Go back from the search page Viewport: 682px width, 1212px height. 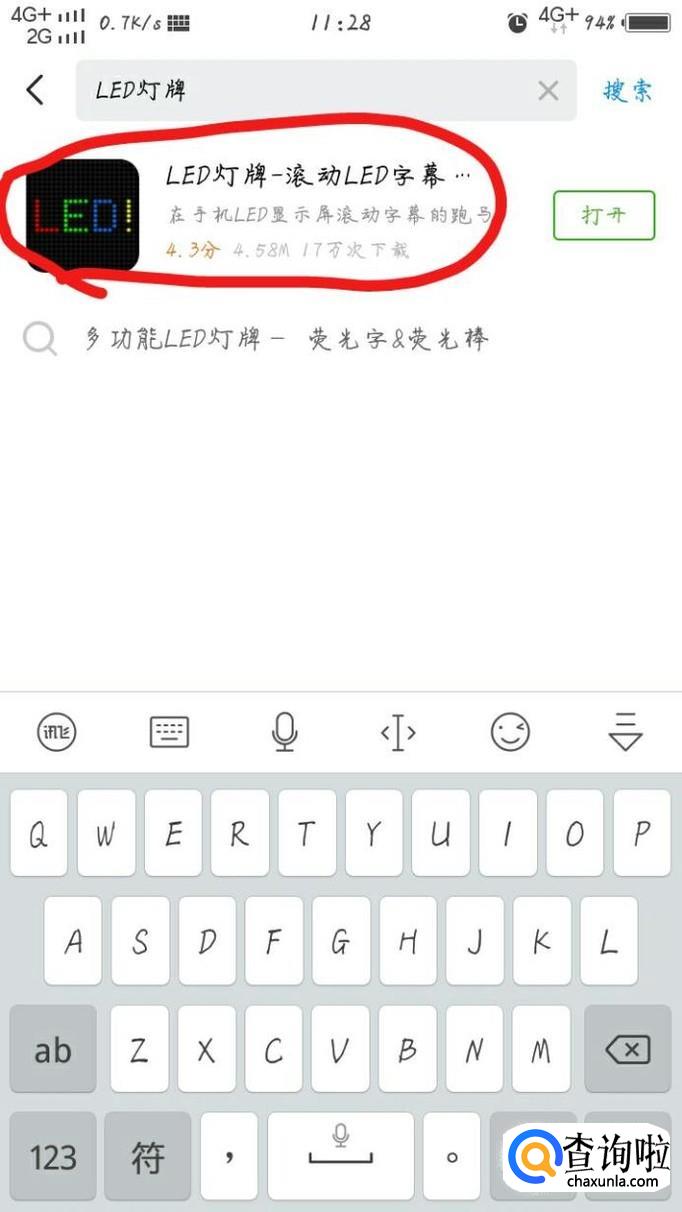[35, 90]
